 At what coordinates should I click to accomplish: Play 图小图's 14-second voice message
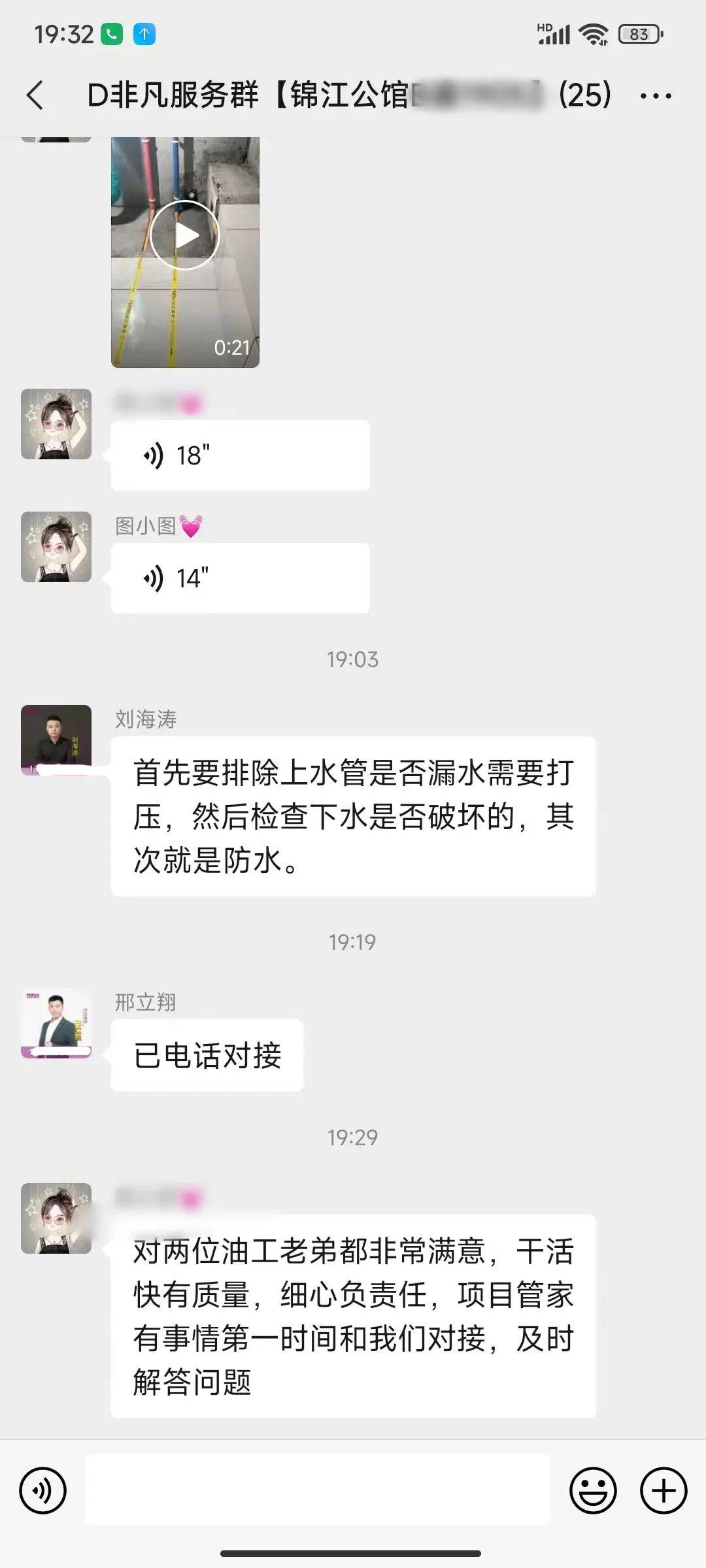click(x=240, y=578)
